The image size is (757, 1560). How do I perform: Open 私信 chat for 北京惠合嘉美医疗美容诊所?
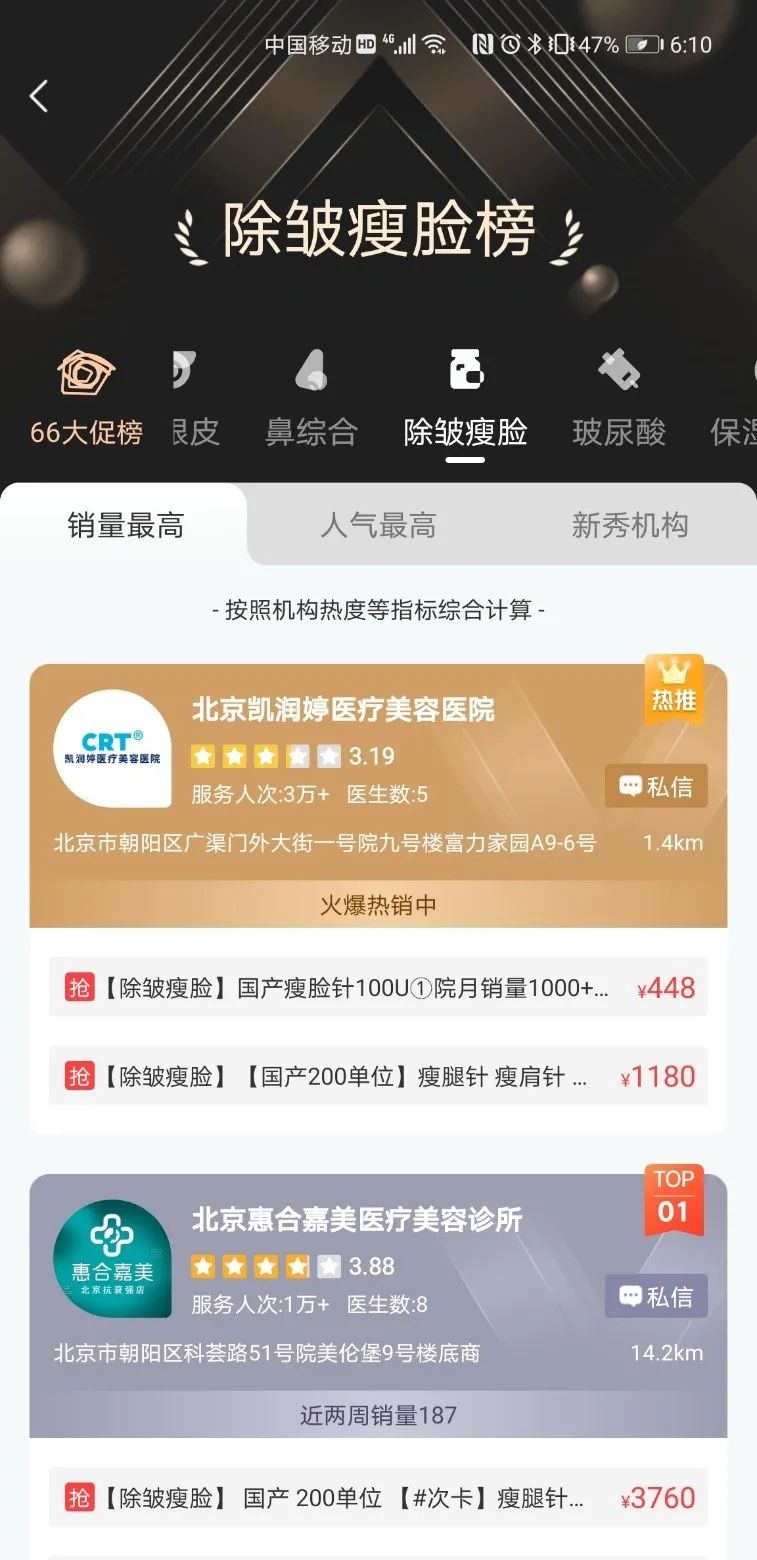click(x=656, y=1296)
